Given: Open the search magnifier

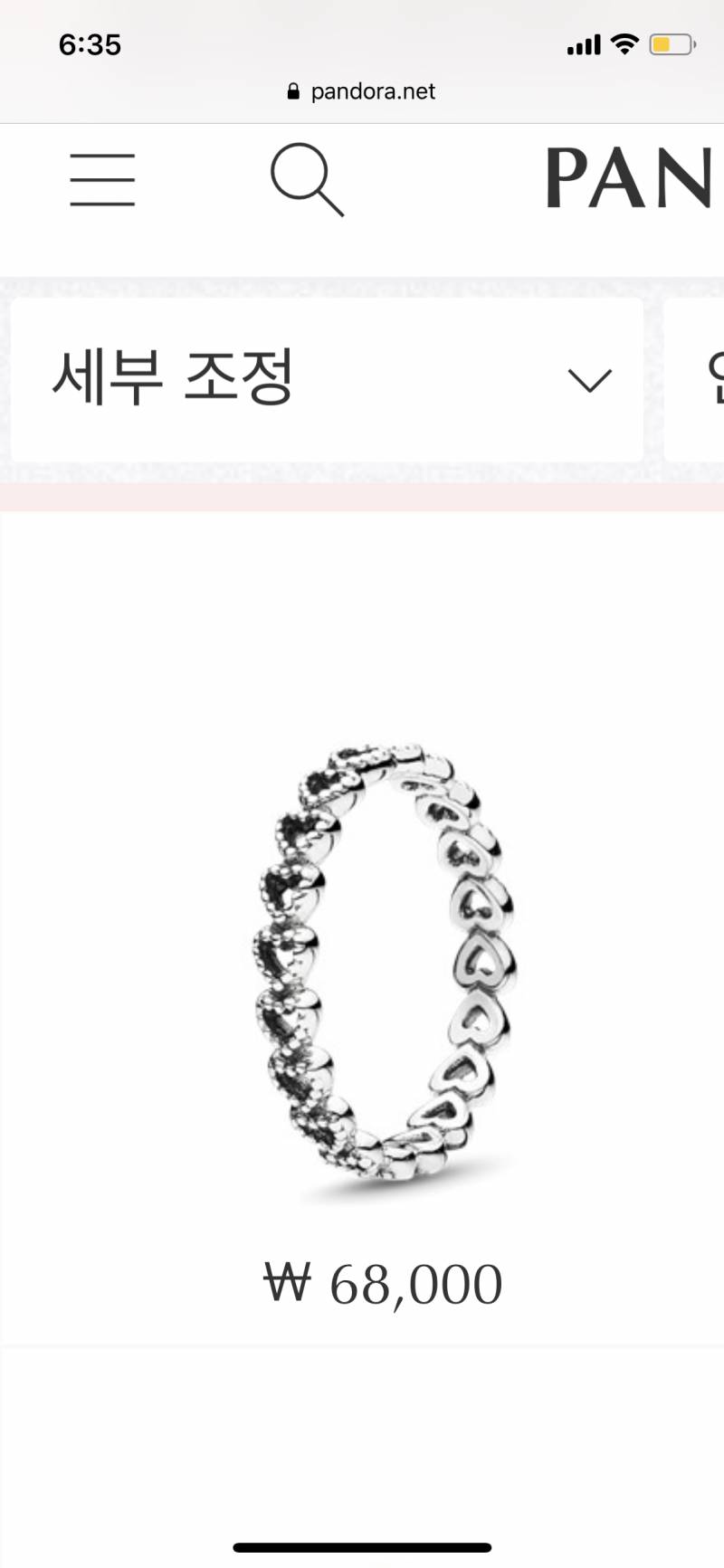Looking at the screenshot, I should [307, 179].
